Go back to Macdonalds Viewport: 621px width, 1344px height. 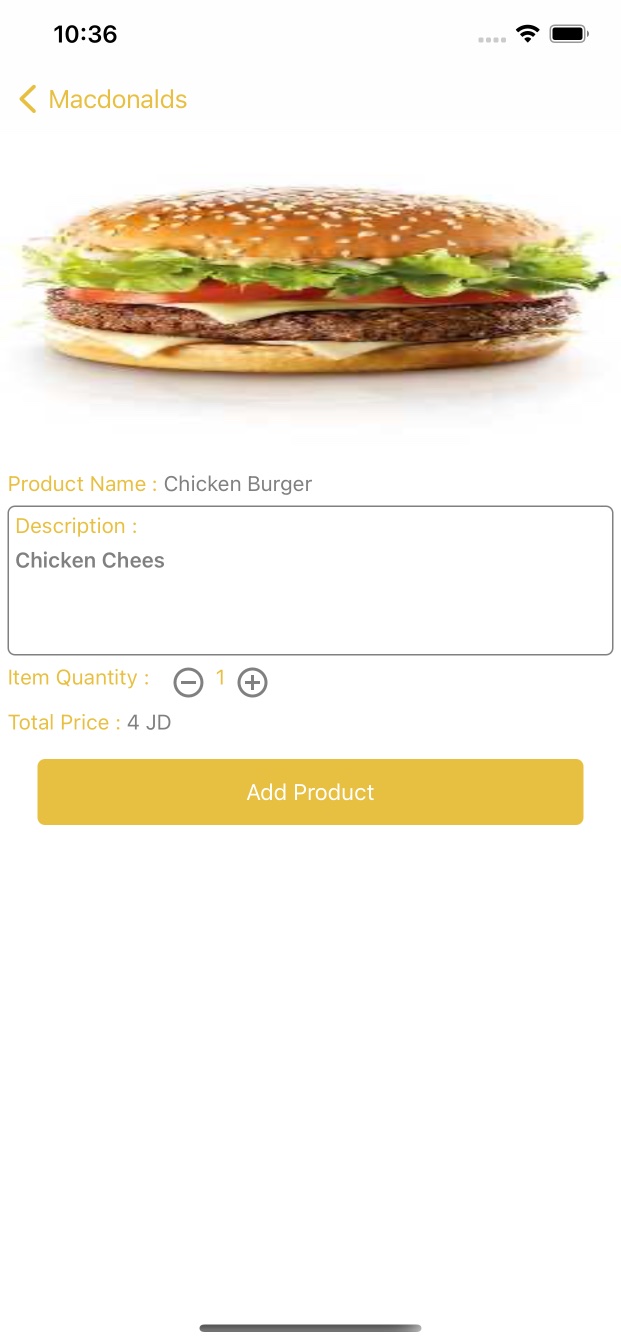click(x=103, y=100)
